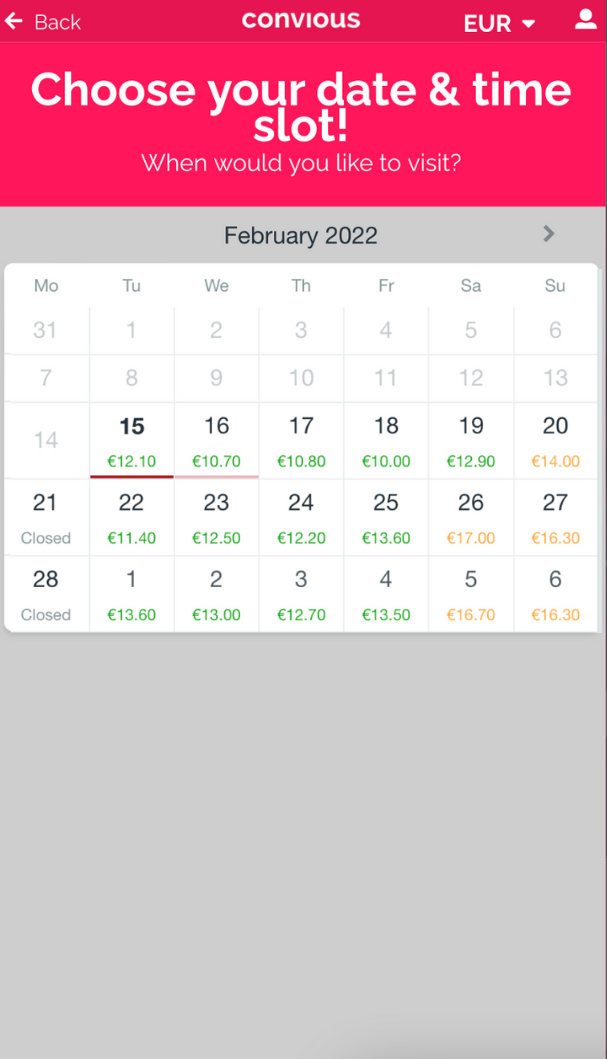This screenshot has height=1059, width=607.
Task: Open the EUR currency dropdown
Action: (x=499, y=24)
